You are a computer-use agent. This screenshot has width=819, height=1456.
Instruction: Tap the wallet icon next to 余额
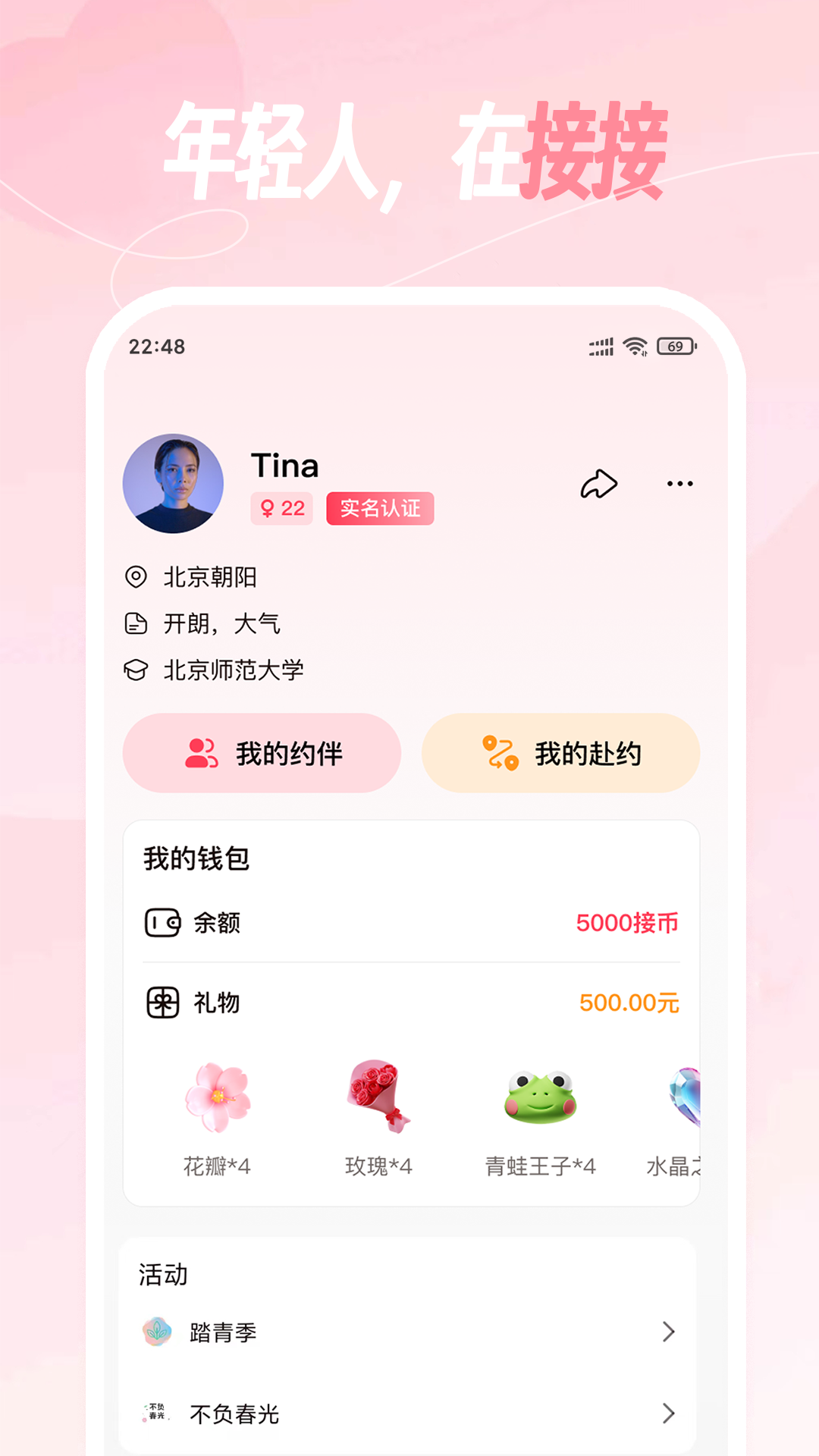click(161, 923)
